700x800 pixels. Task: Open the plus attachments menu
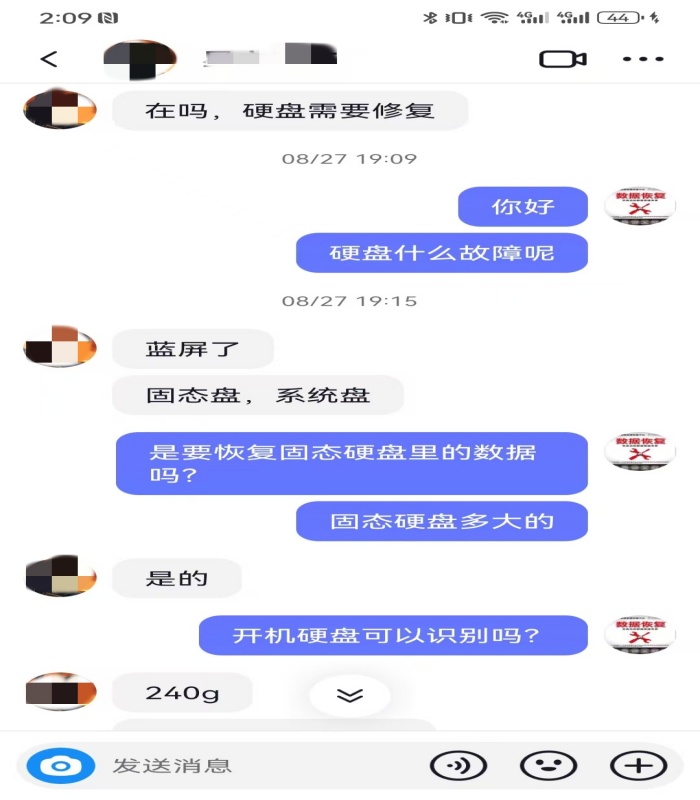click(638, 766)
